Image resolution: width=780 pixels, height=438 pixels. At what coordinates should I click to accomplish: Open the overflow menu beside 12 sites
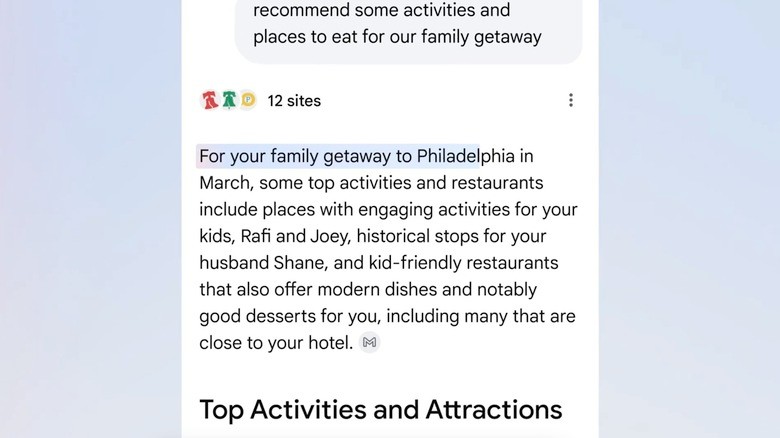571,100
